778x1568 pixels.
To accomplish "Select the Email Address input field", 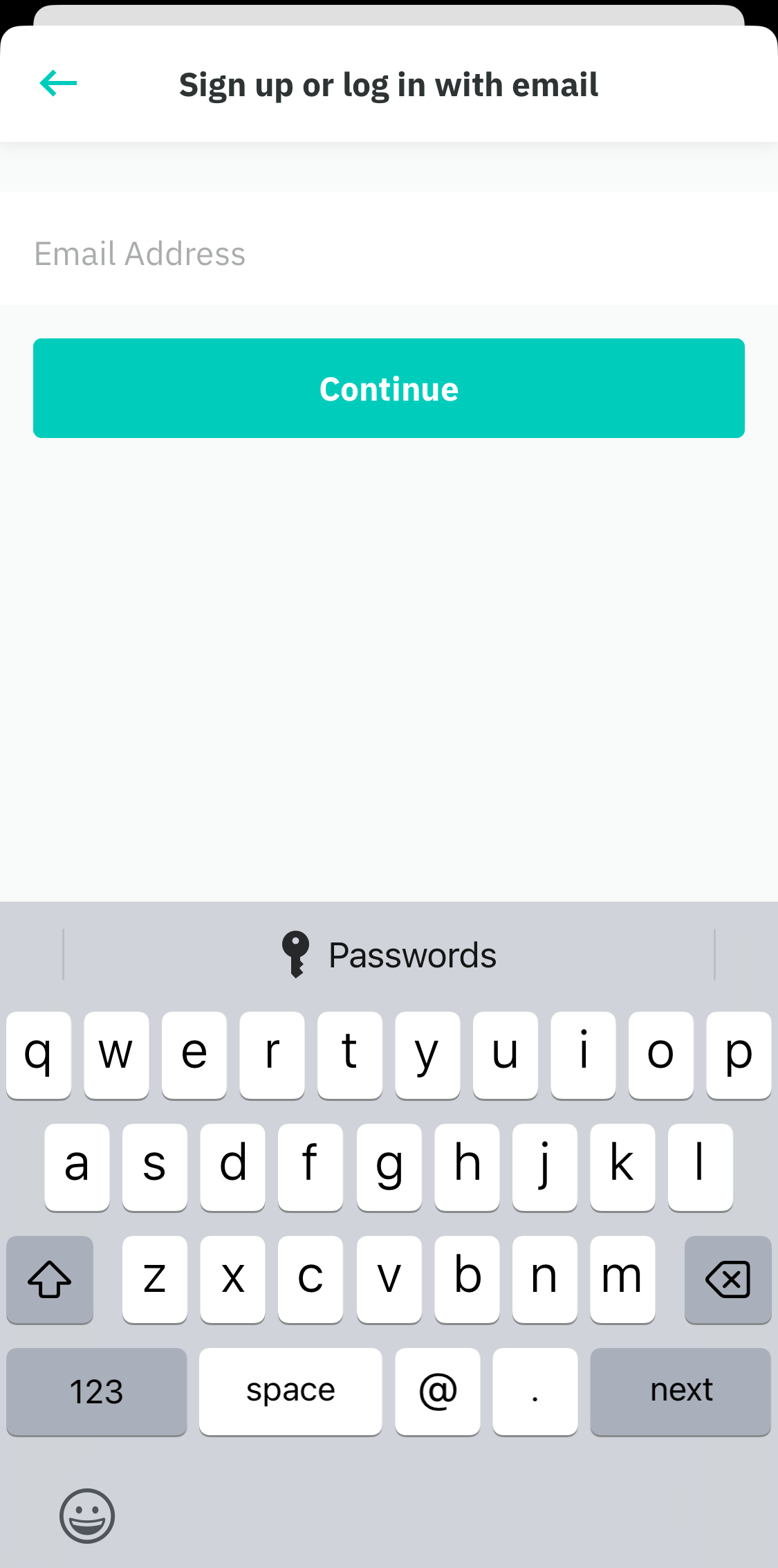I will (x=389, y=253).
